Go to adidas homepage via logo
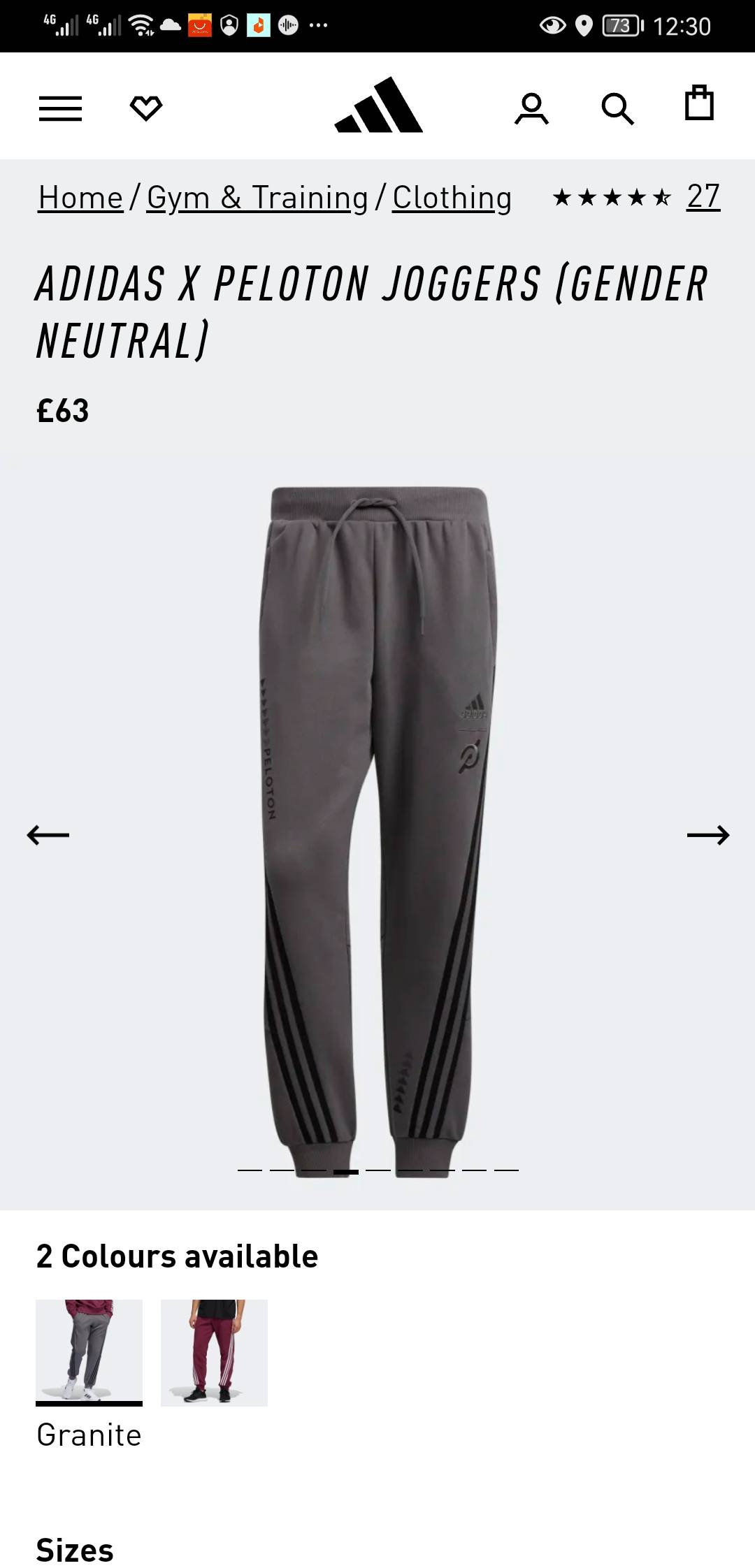This screenshot has width=755, height=1568. point(378,105)
